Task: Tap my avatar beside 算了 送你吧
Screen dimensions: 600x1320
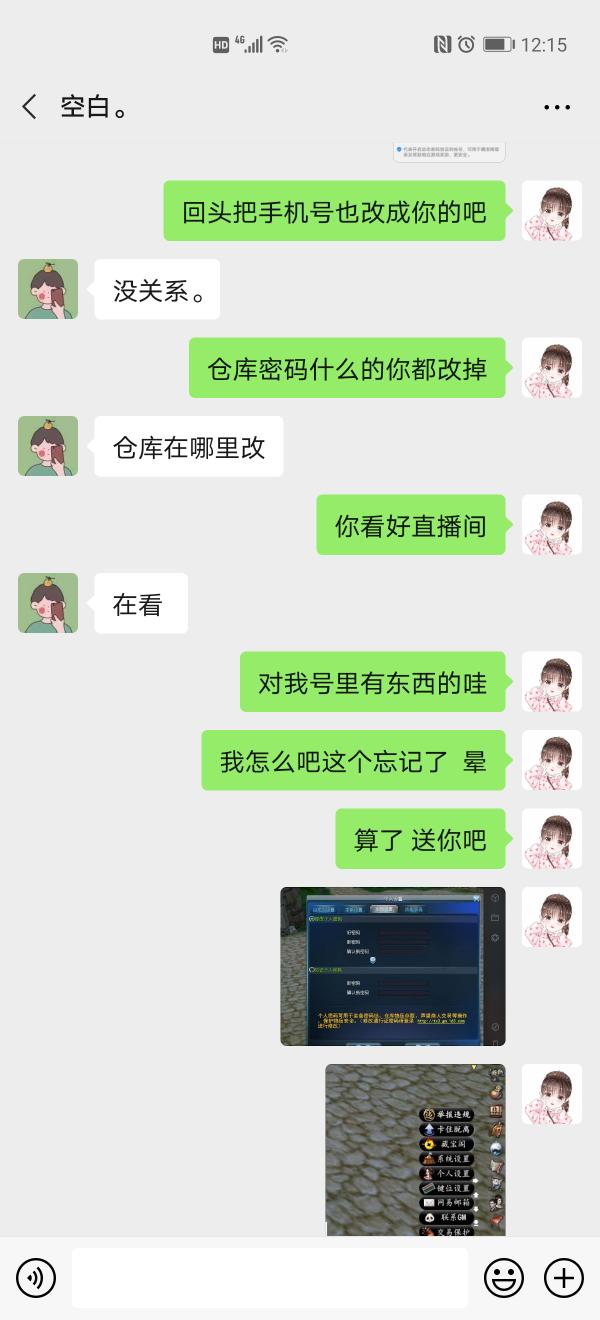Action: tap(552, 839)
